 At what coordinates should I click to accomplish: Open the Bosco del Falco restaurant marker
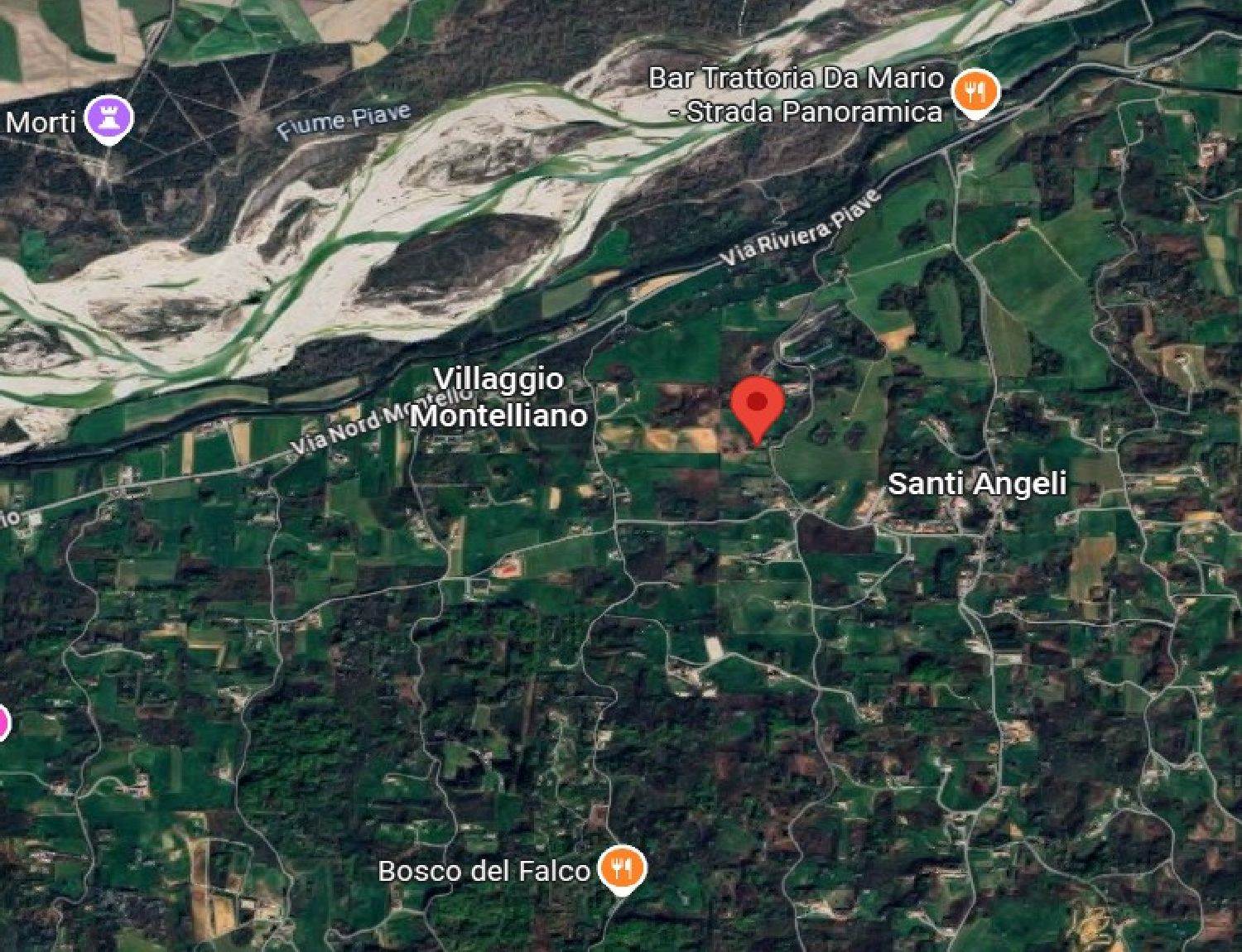click(622, 868)
